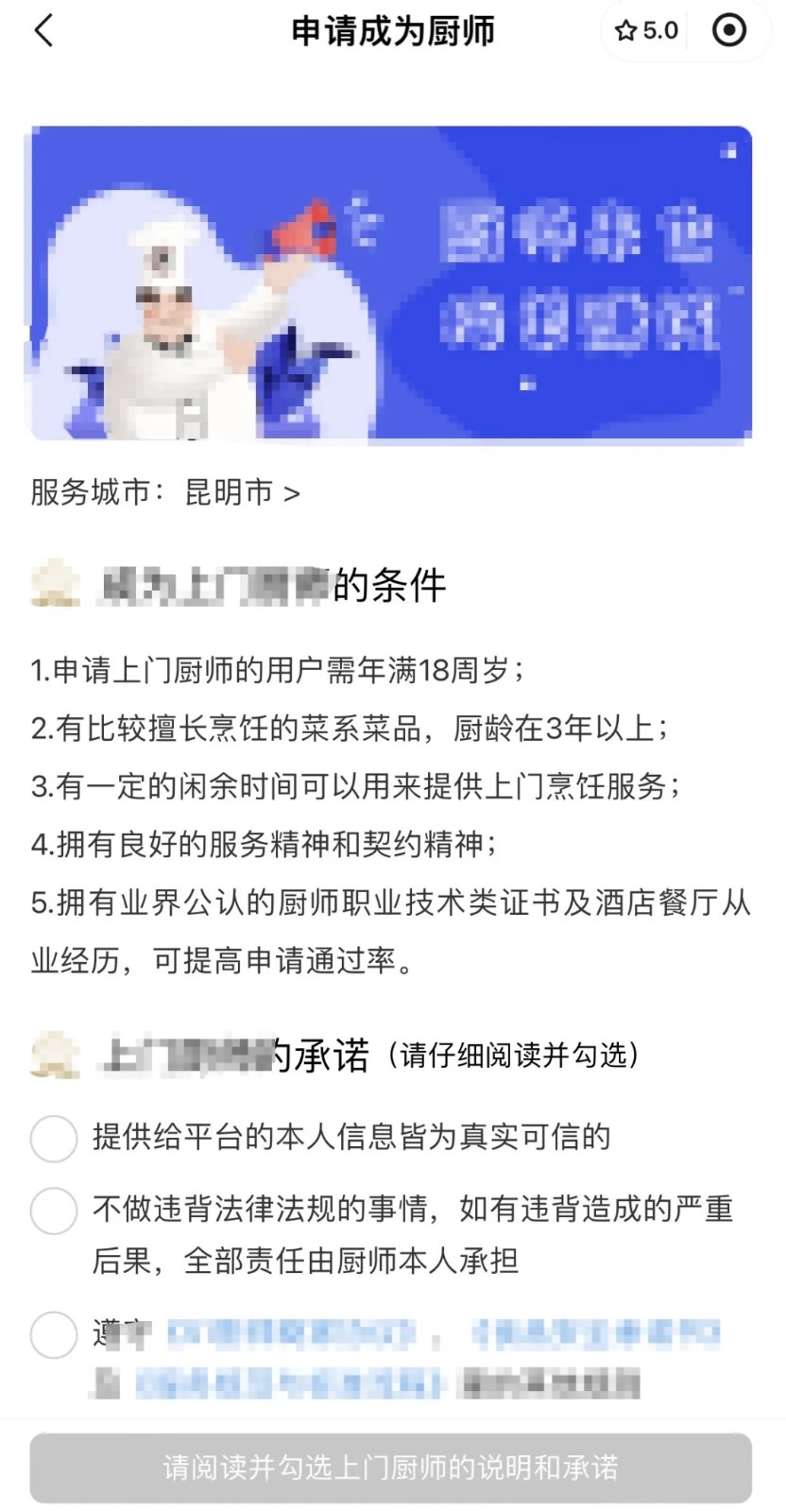Click the star icon in the rating capsule
The height and width of the screenshot is (1512, 786).
tap(625, 30)
